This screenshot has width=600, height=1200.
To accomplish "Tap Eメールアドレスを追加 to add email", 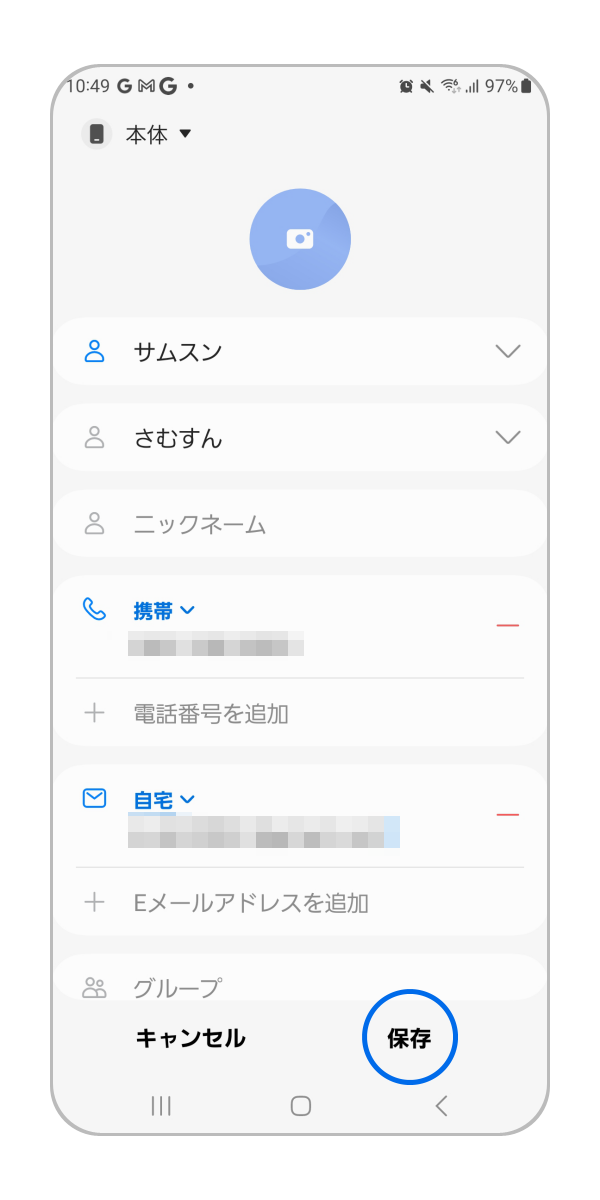I will click(x=250, y=903).
